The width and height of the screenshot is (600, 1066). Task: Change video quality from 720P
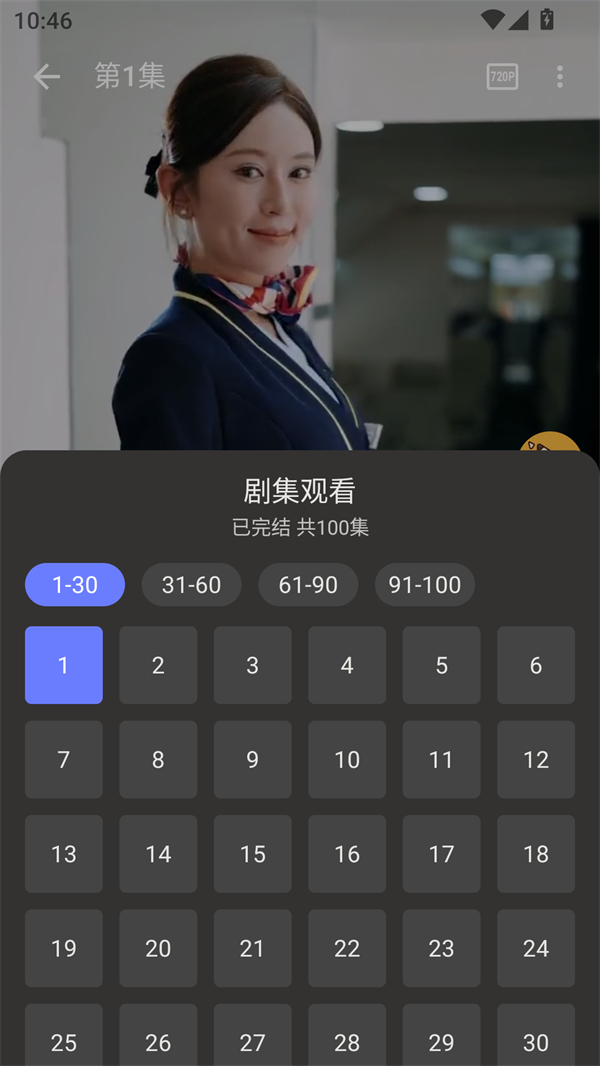(502, 77)
